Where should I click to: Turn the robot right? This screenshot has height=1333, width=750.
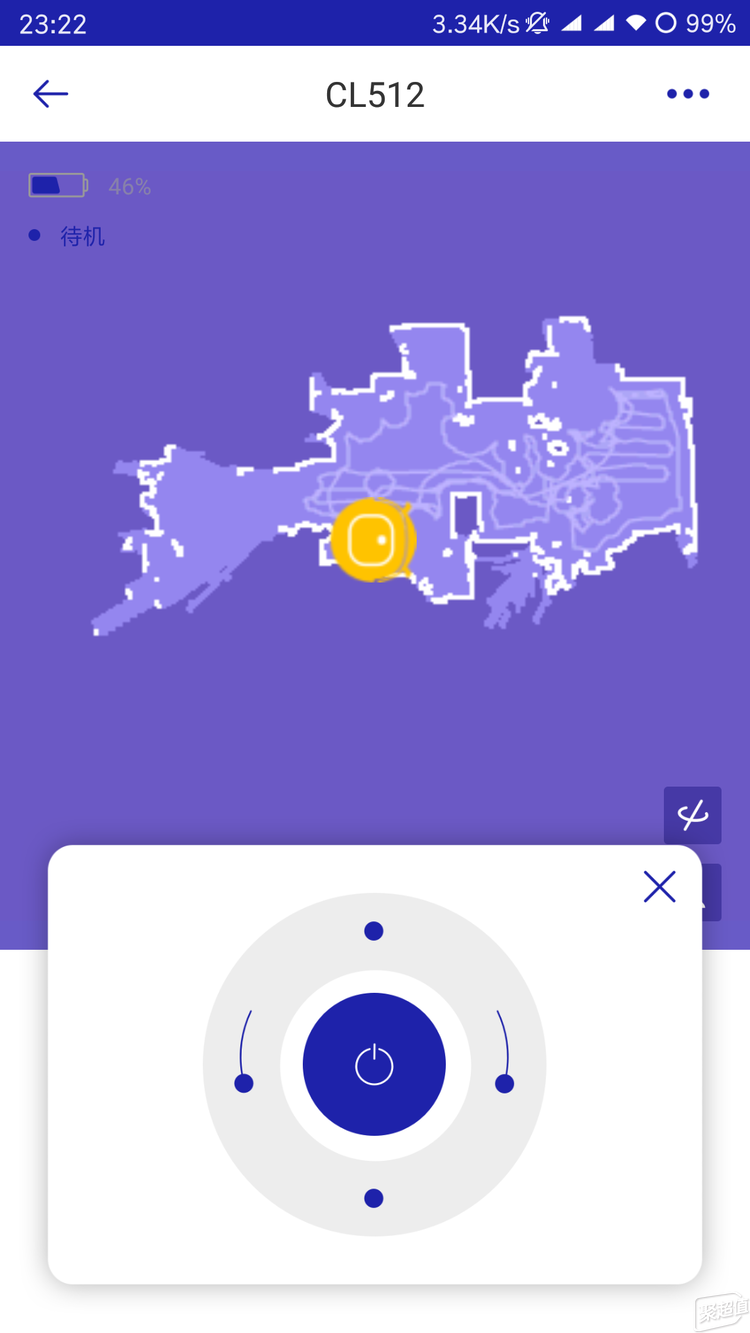[x=504, y=1082]
